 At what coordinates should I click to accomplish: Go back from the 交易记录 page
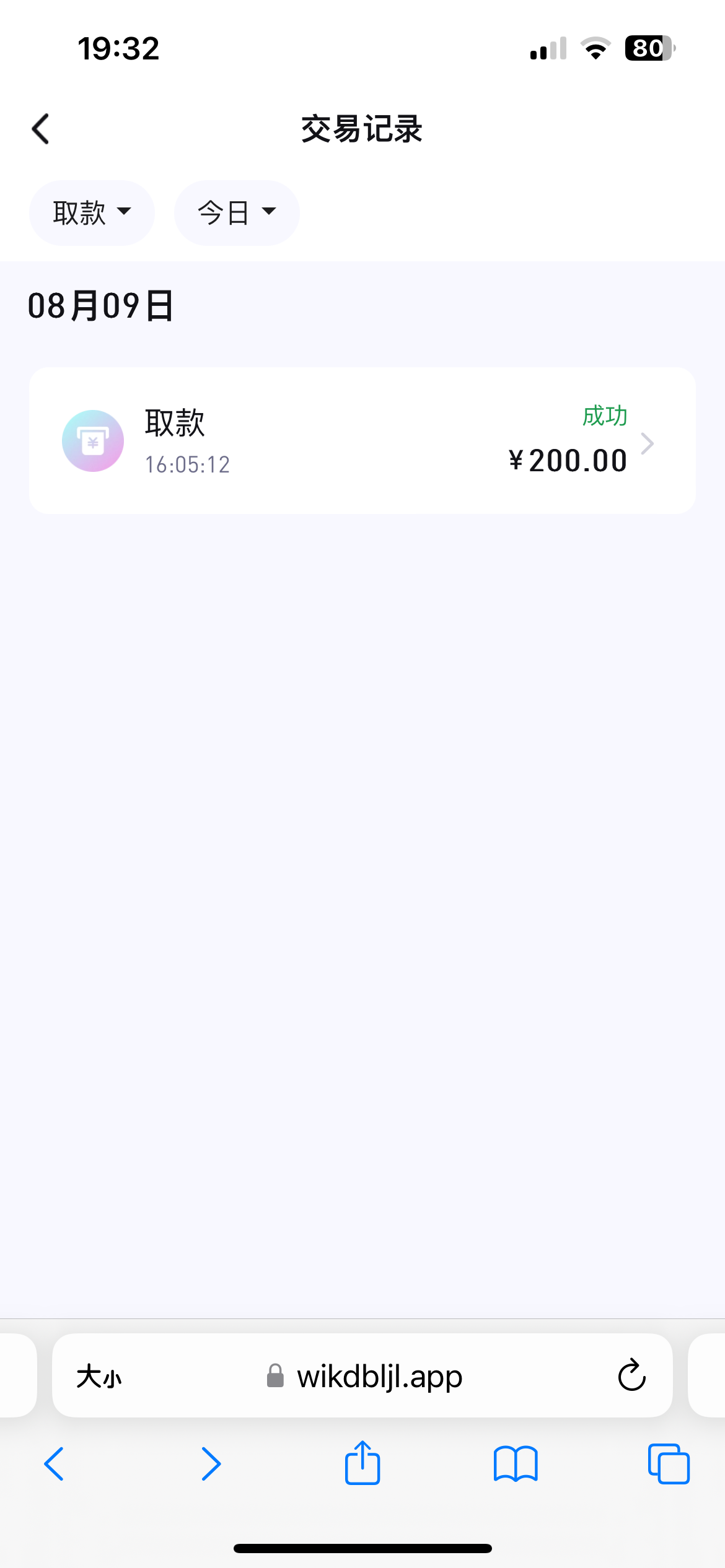click(x=40, y=129)
